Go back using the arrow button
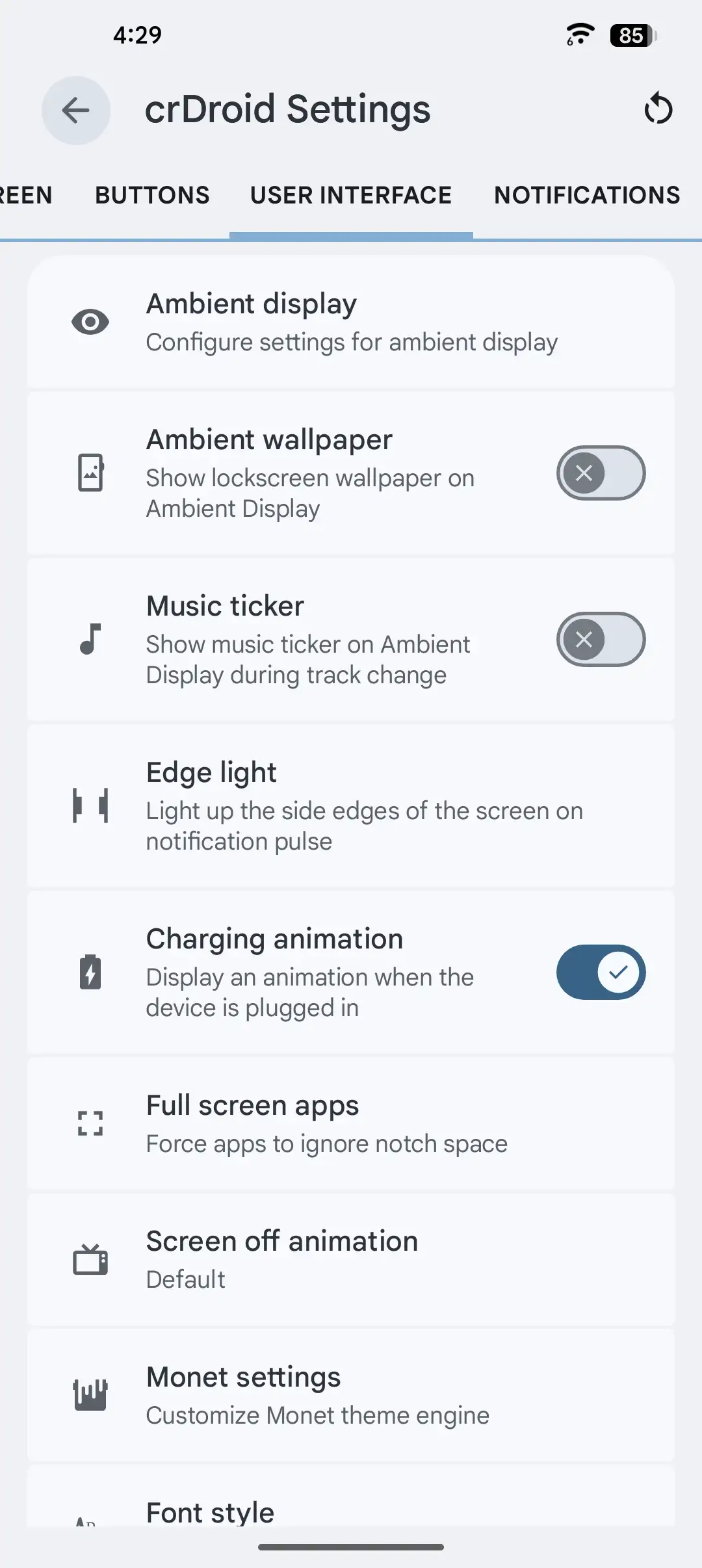 76,111
